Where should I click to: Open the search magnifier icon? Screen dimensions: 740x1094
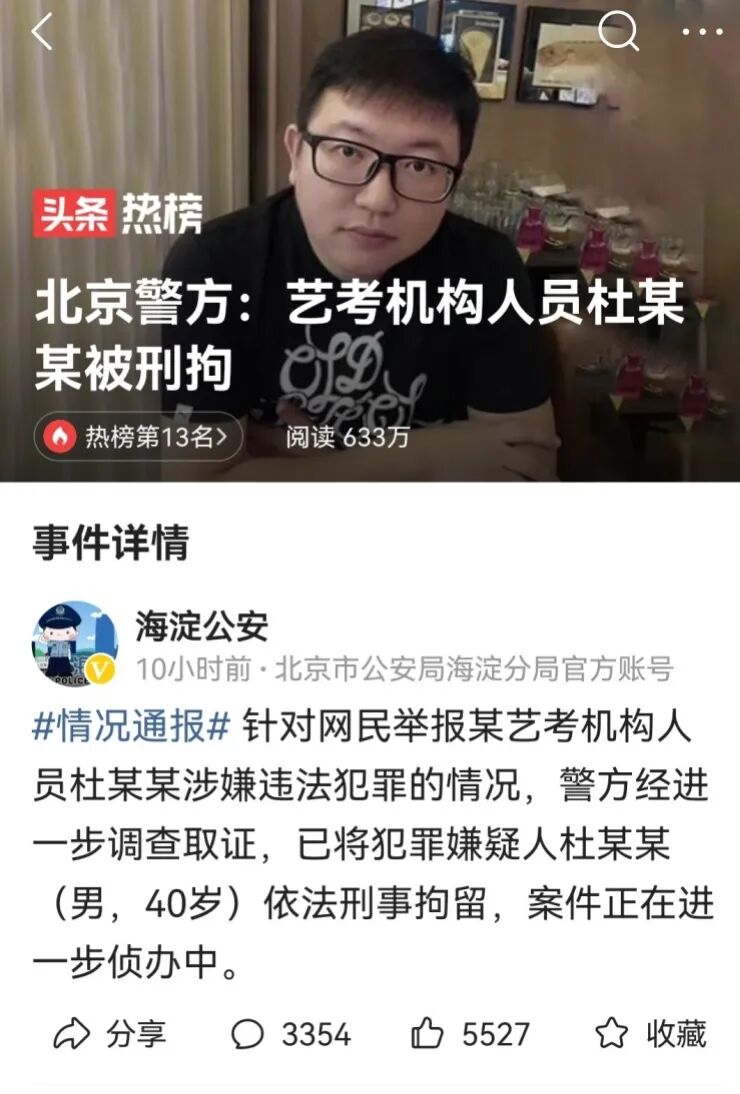point(618,33)
